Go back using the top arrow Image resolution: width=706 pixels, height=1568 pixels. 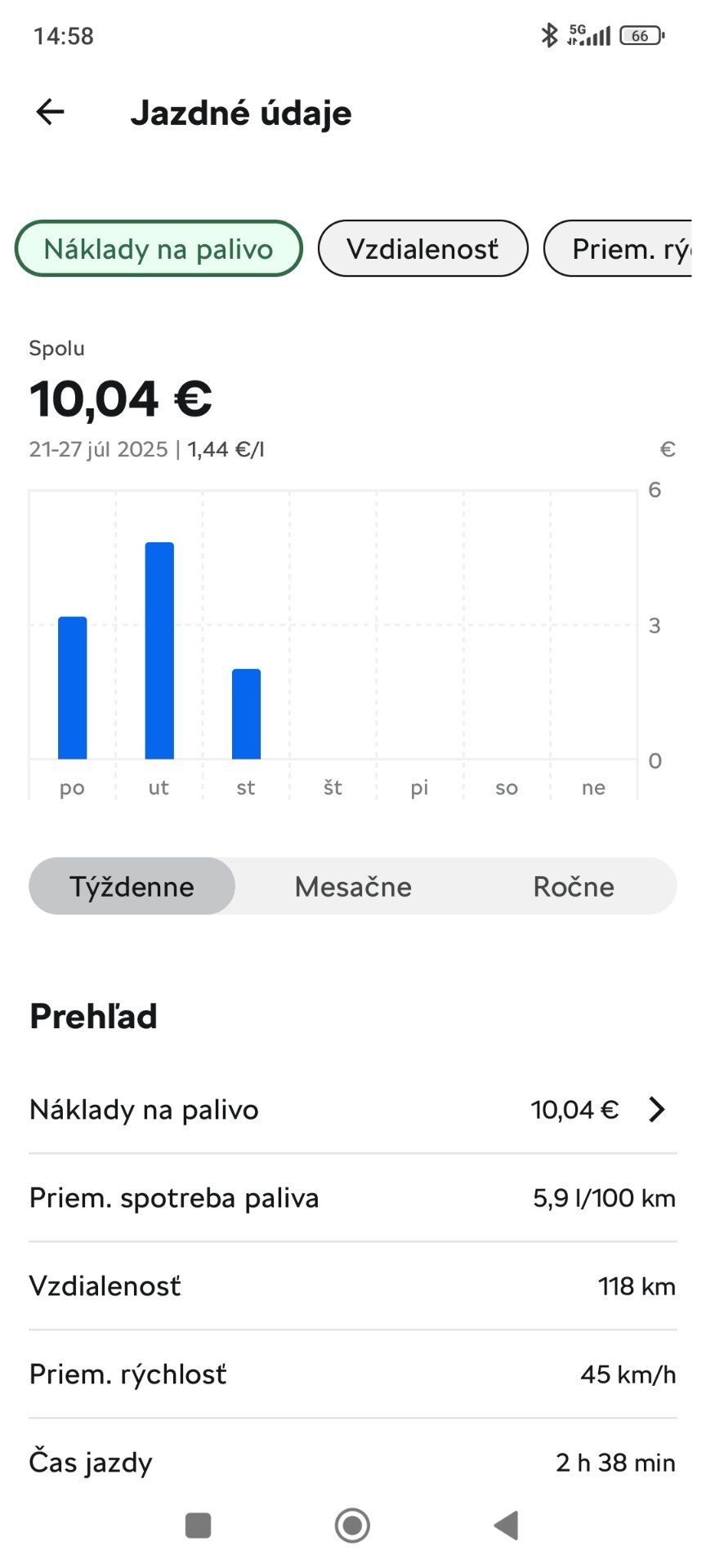click(x=51, y=112)
